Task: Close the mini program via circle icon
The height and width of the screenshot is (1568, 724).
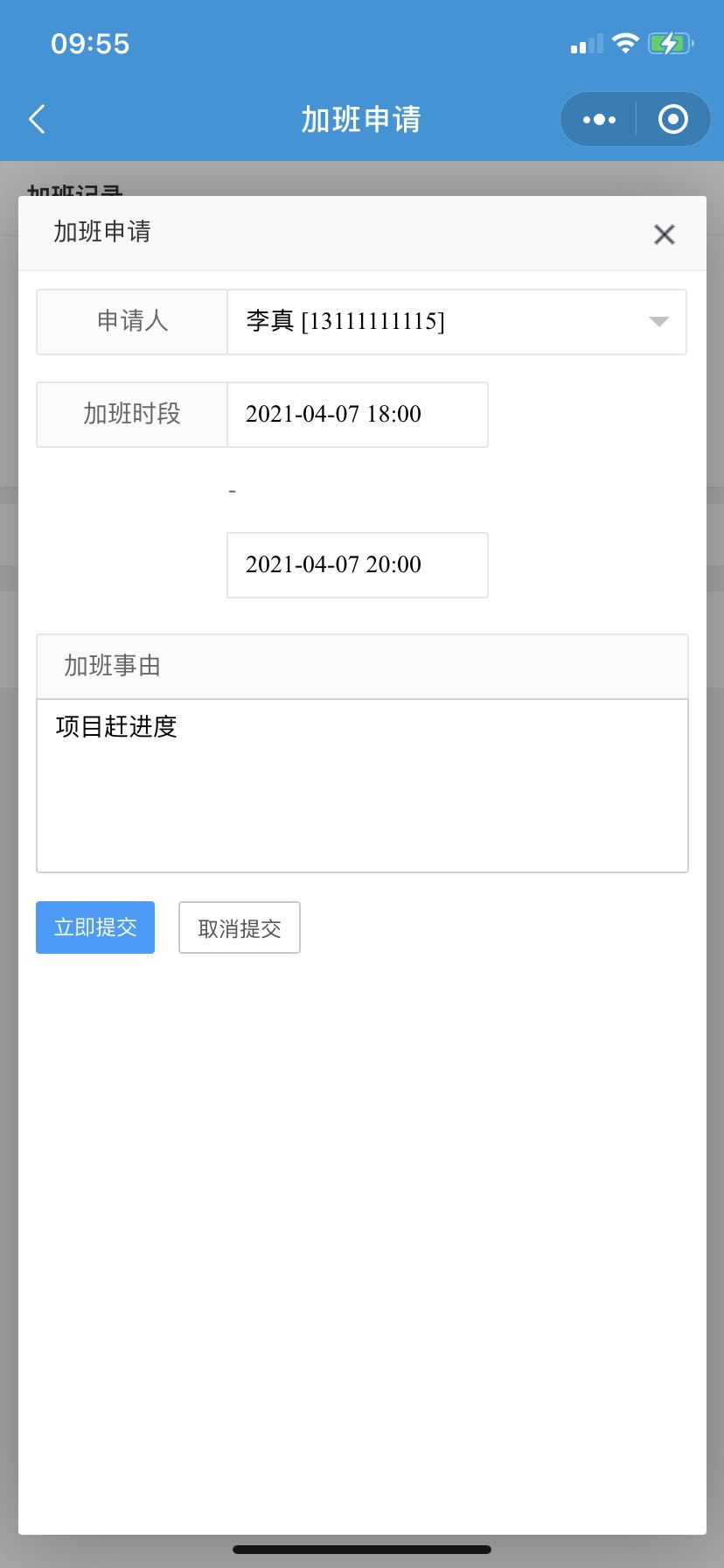Action: coord(672,119)
